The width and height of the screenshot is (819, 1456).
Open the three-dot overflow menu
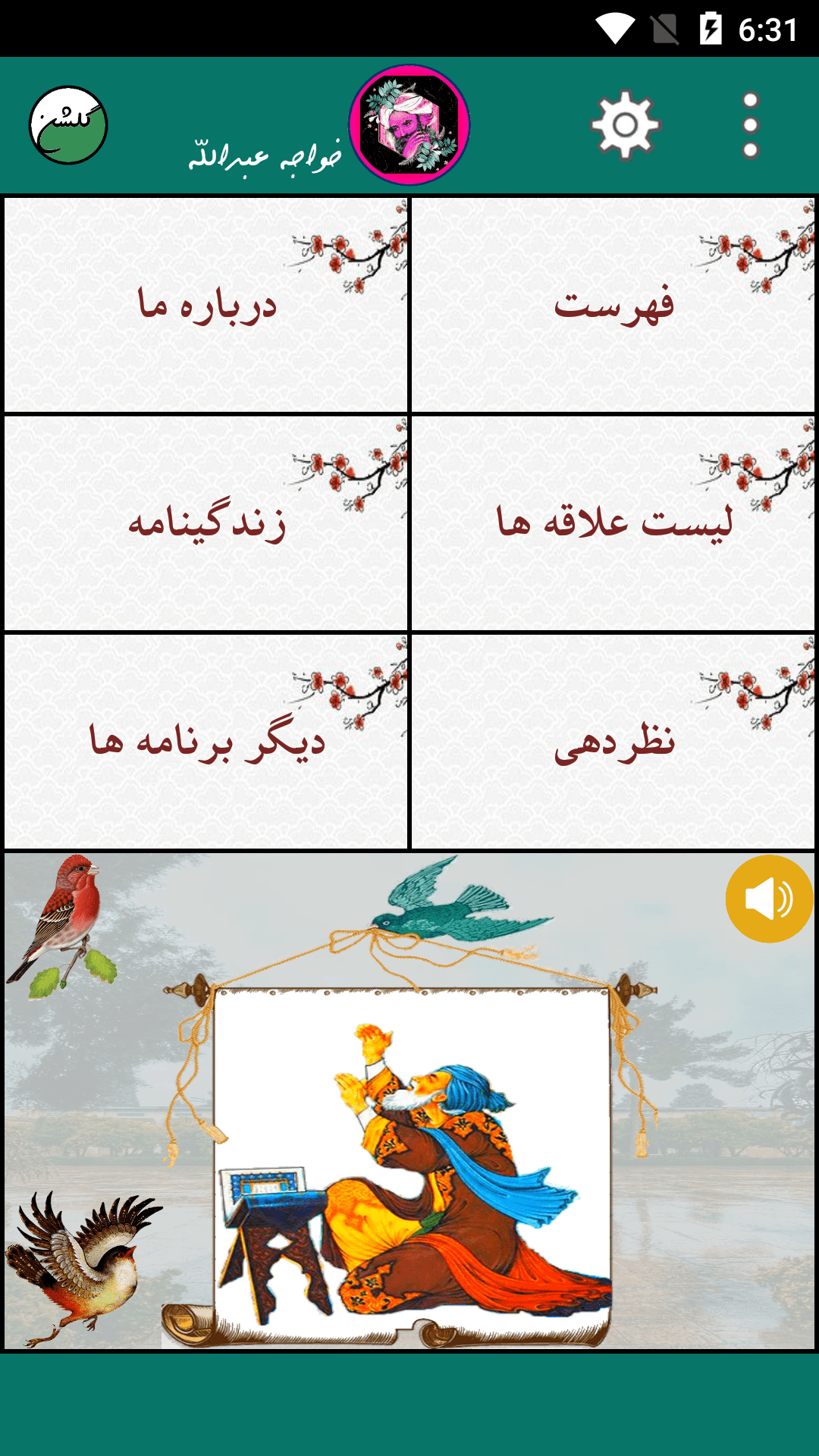(751, 125)
